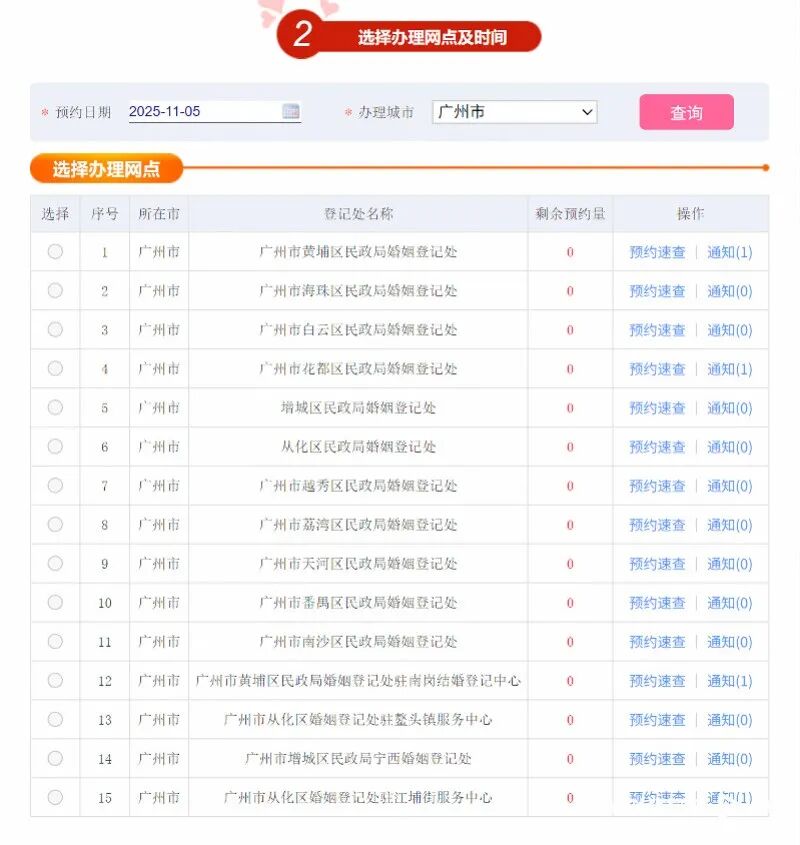Tap the pink 查询 button
The height and width of the screenshot is (845, 800).
[x=686, y=113]
